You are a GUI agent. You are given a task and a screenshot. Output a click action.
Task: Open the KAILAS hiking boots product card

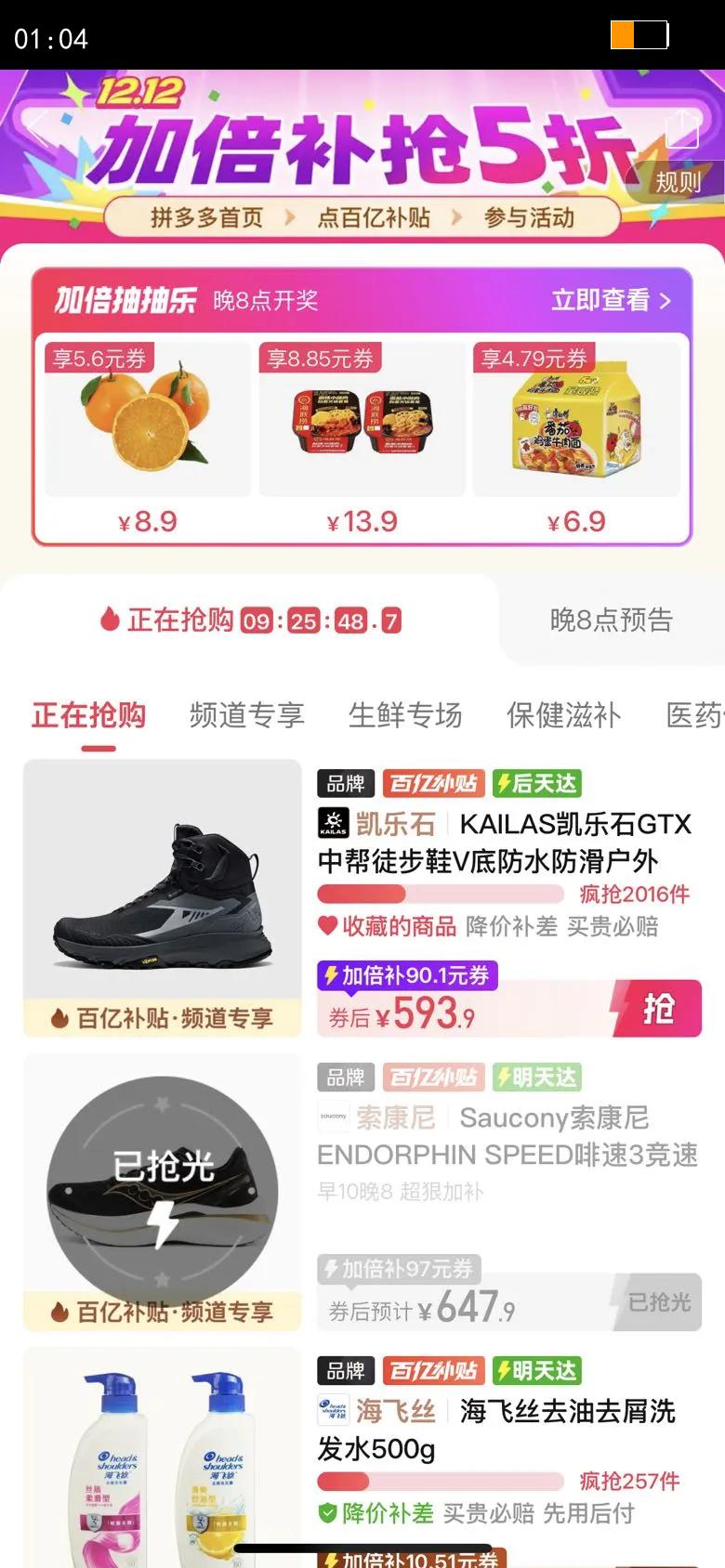coord(362,898)
